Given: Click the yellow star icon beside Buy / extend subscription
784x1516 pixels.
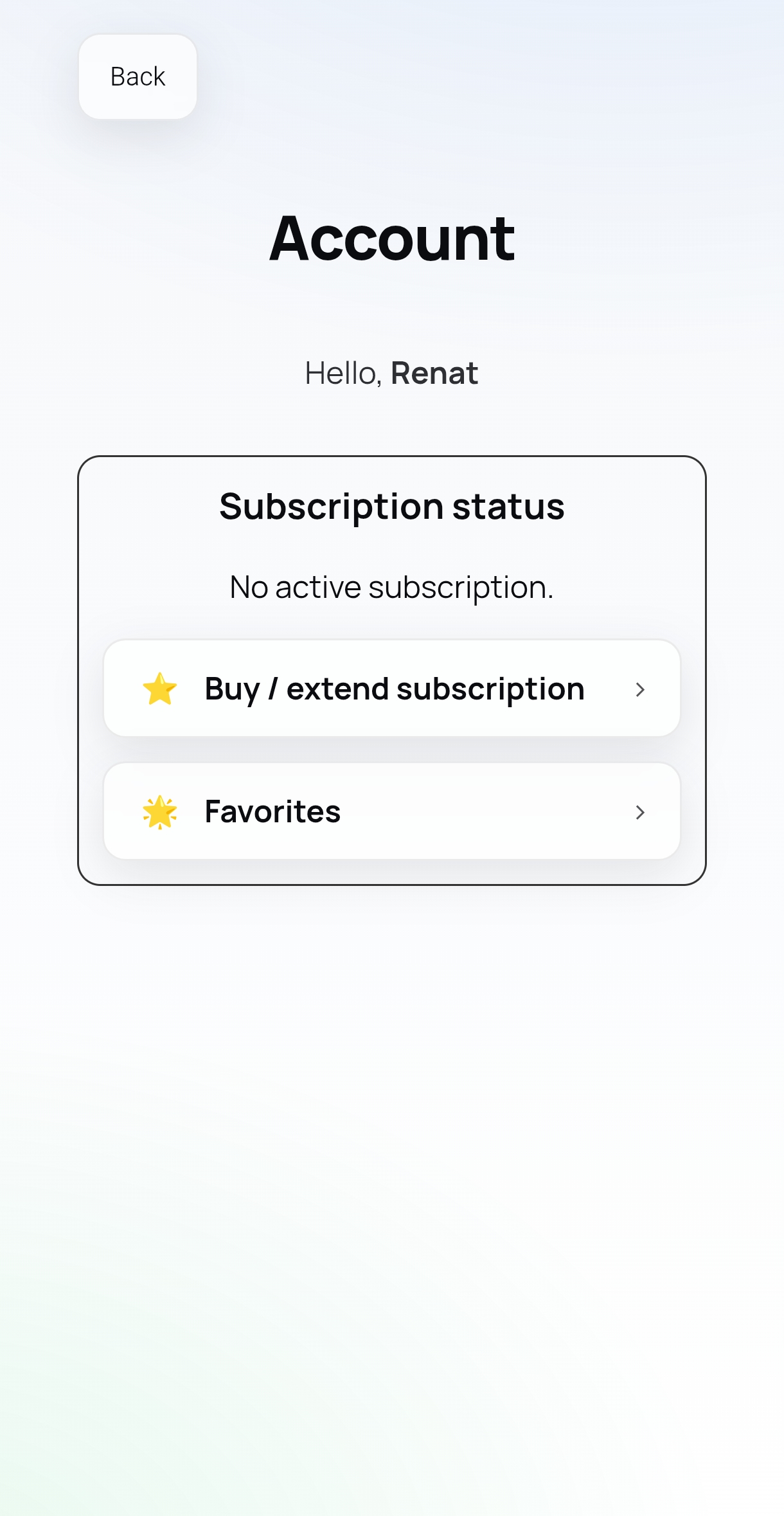Looking at the screenshot, I should (x=159, y=689).
